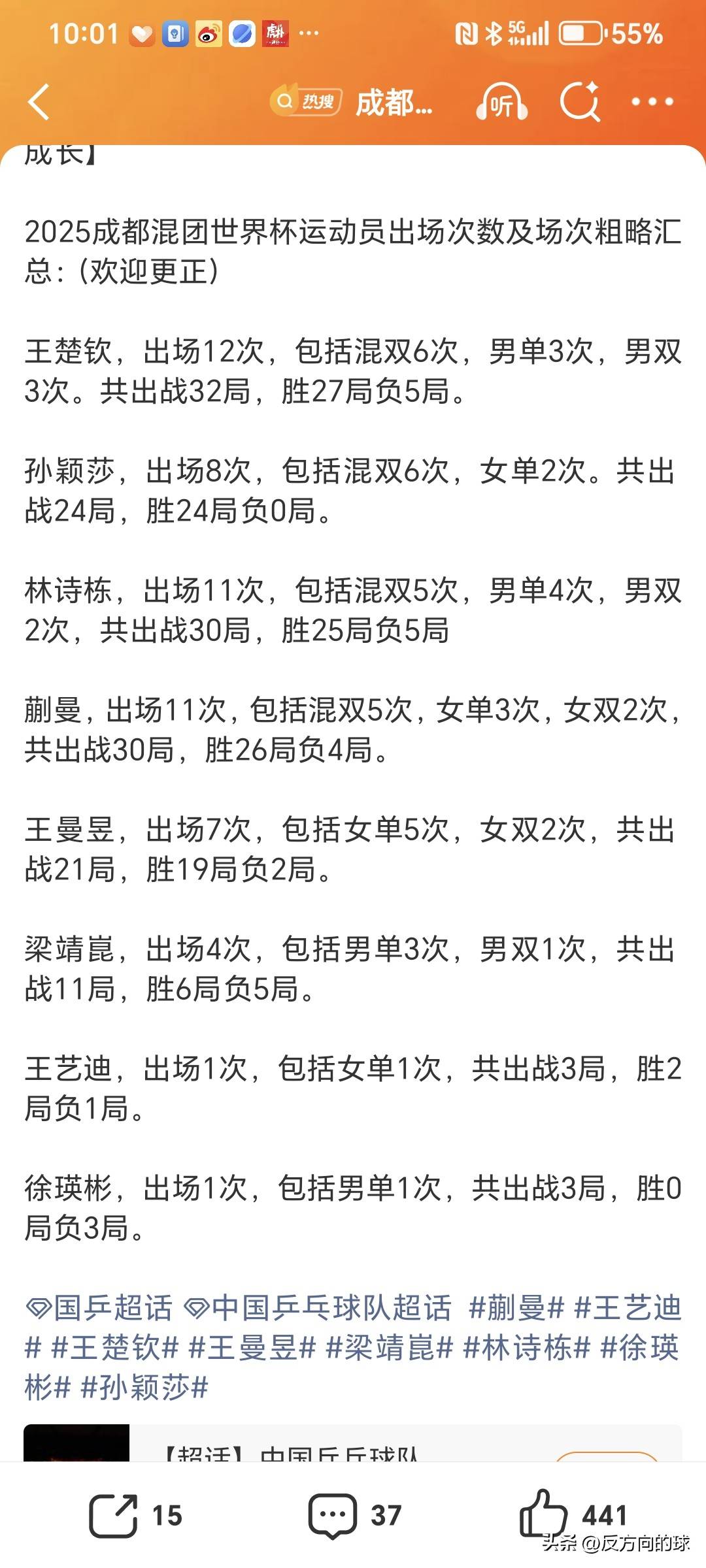This screenshot has height=1568, width=706.
Task: Open the #蒯曼# hashtag
Action: (516, 1308)
